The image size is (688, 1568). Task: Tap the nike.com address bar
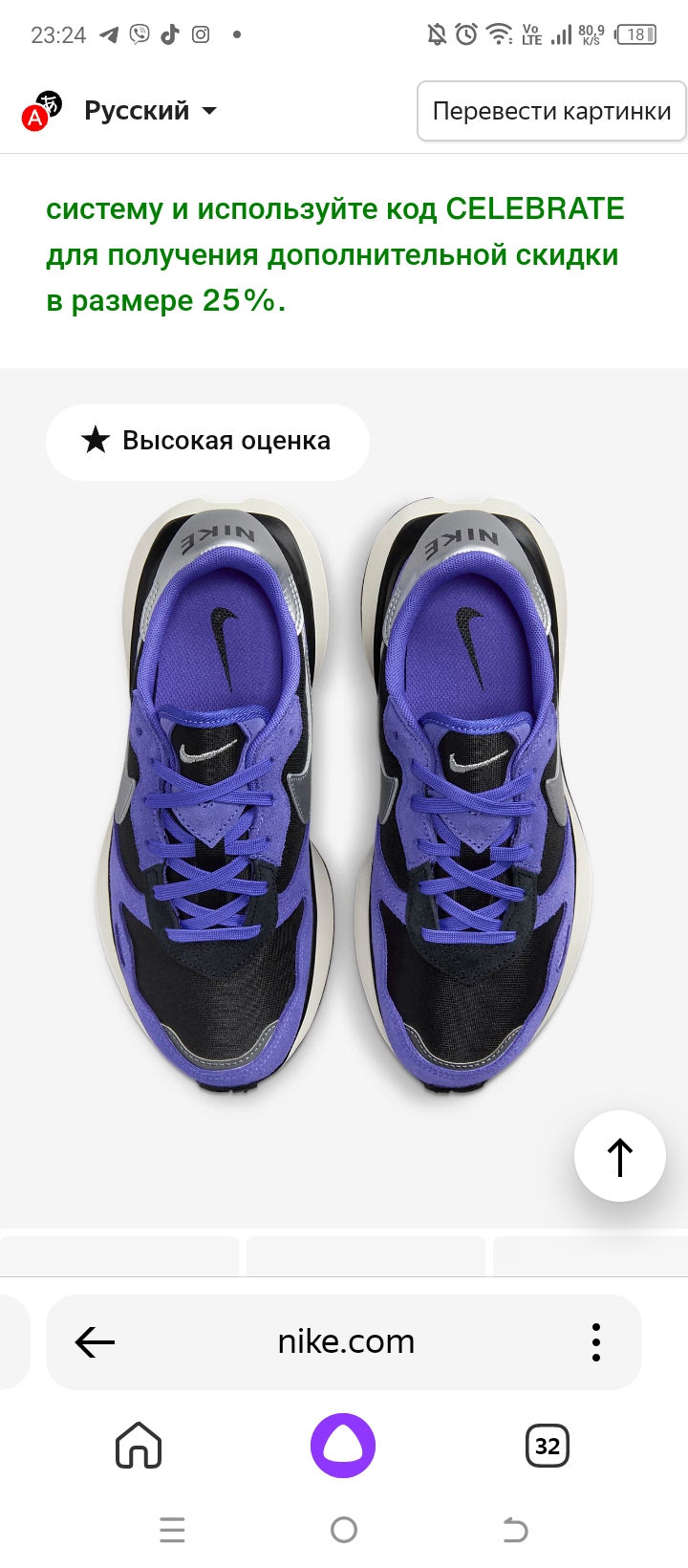click(346, 1342)
